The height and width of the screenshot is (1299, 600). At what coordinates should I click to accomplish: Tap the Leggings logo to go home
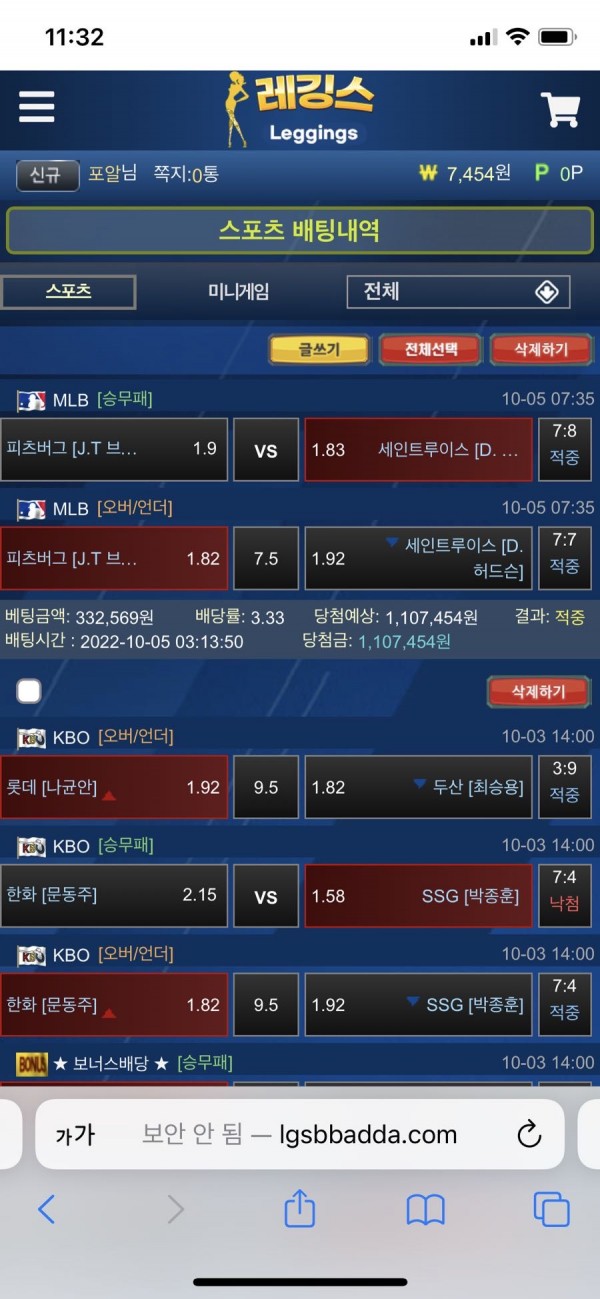click(x=300, y=108)
